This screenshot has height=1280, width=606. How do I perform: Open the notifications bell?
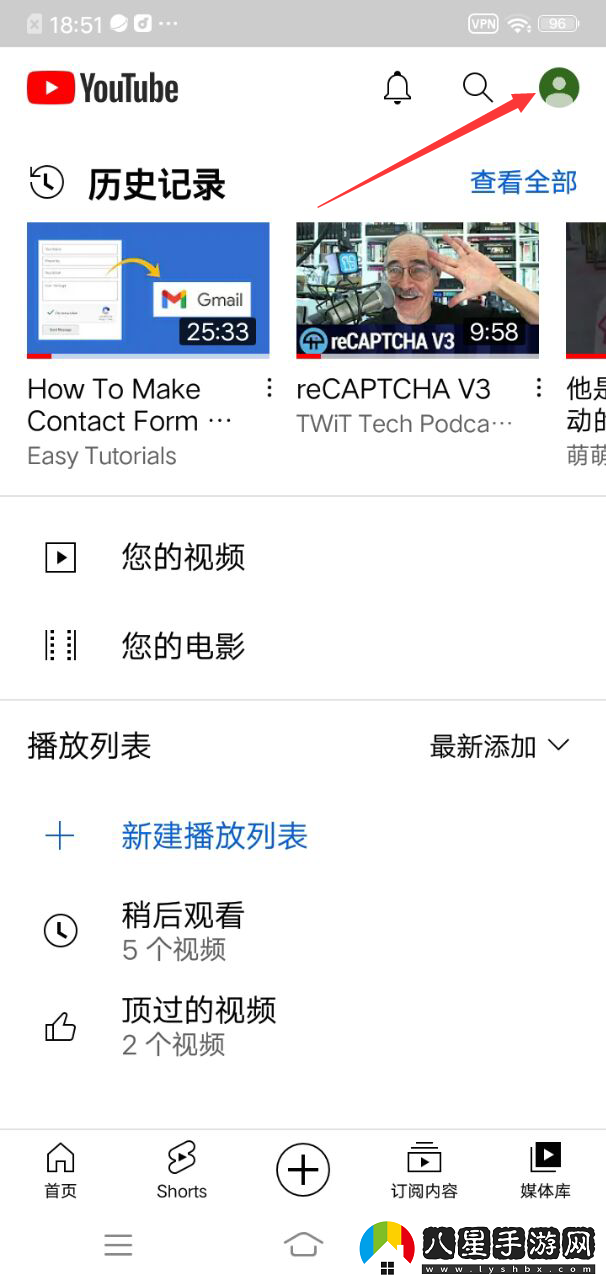(x=398, y=88)
